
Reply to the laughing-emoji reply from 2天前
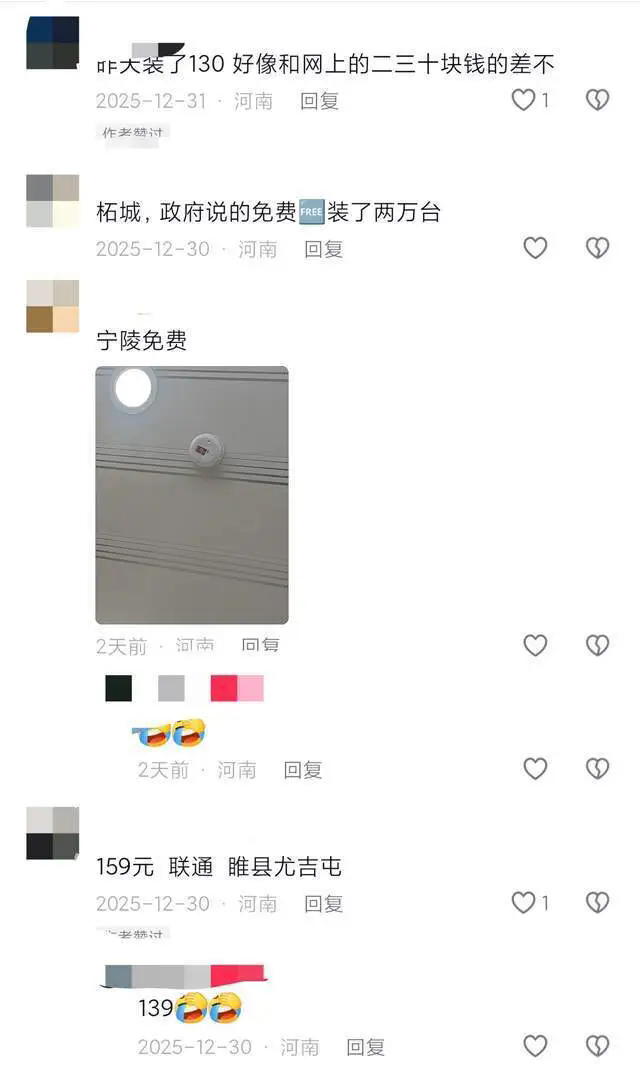[303, 770]
